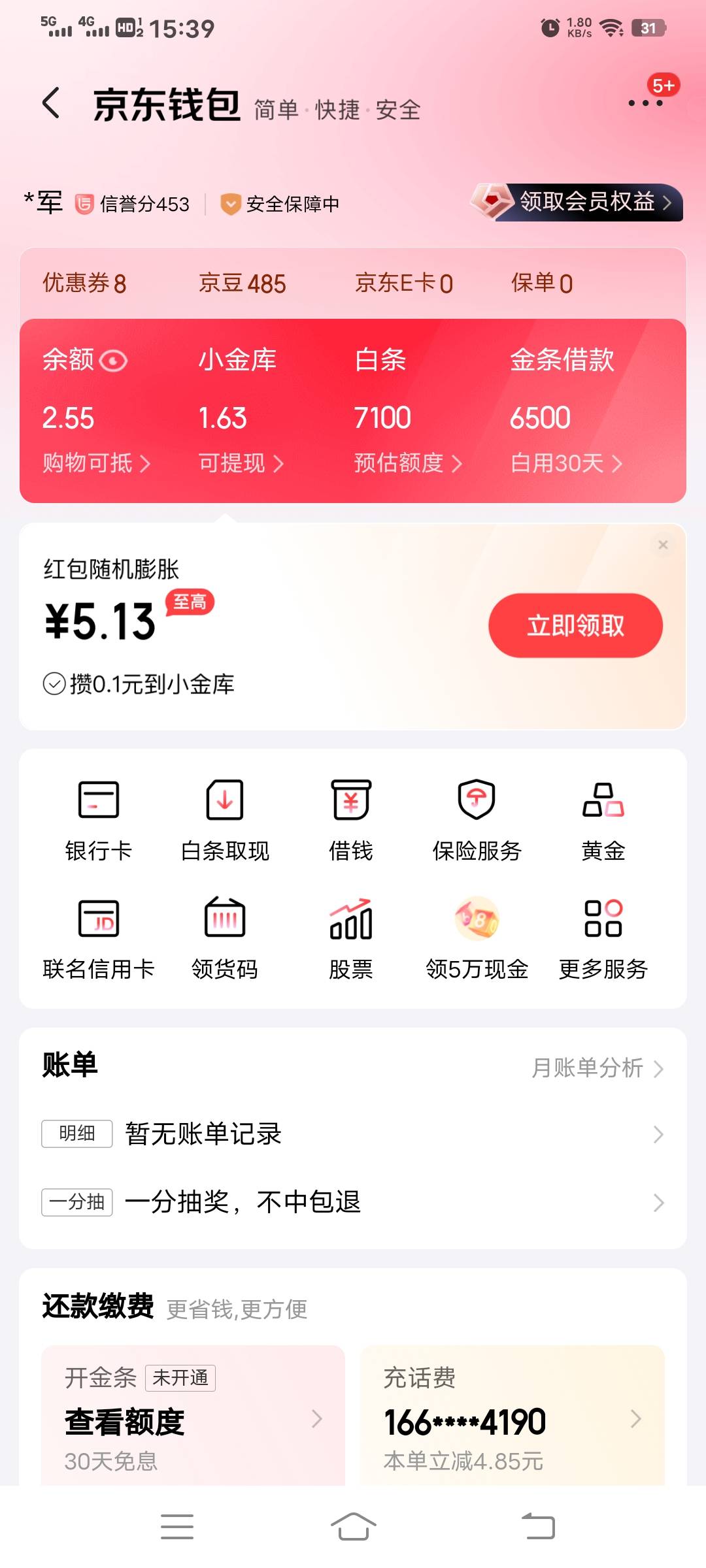This screenshot has height=1568, width=706.
Task: View 优惠券 8 coupons
Action: point(84,283)
